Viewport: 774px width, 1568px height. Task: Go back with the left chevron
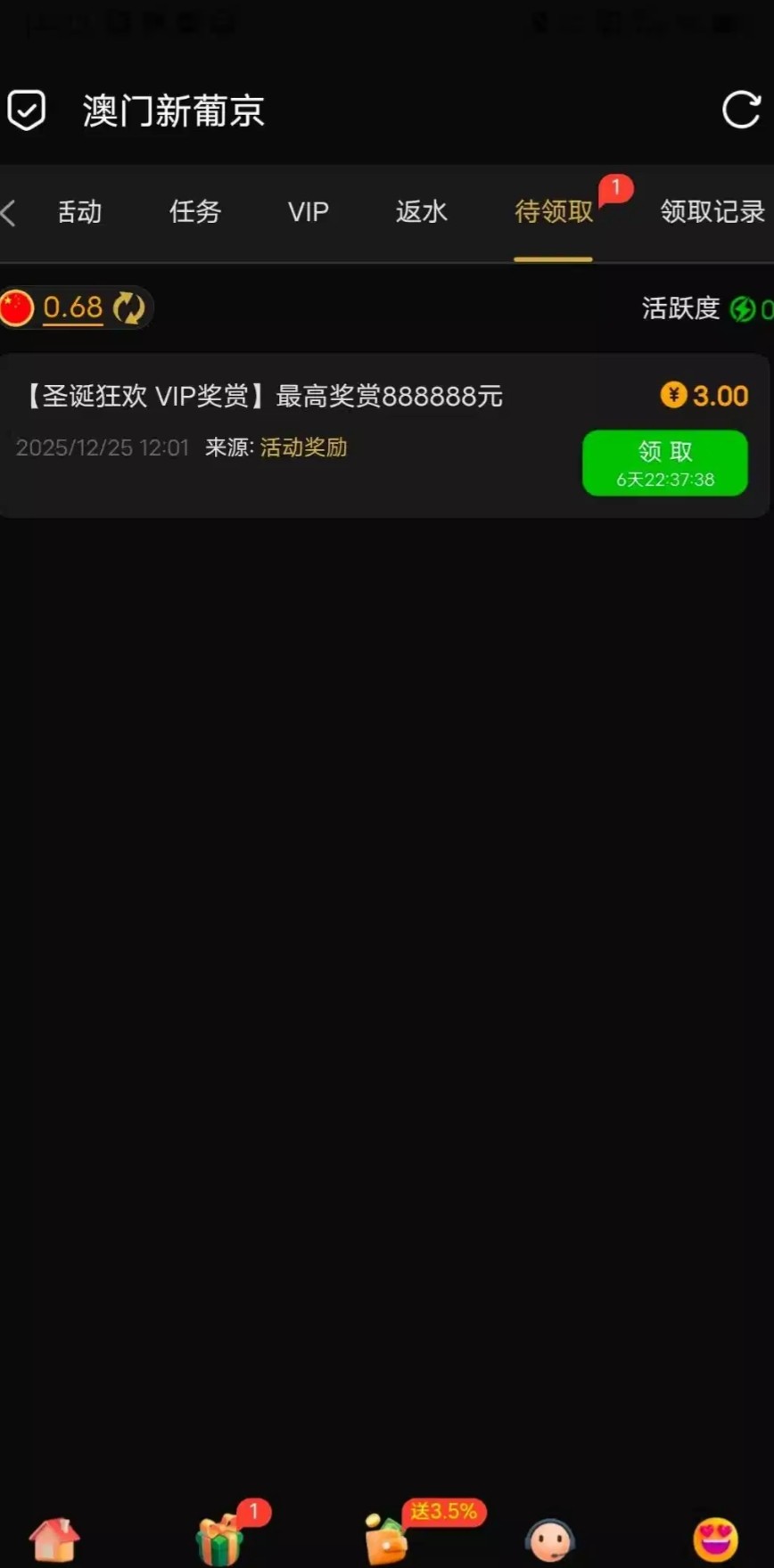pos(9,213)
